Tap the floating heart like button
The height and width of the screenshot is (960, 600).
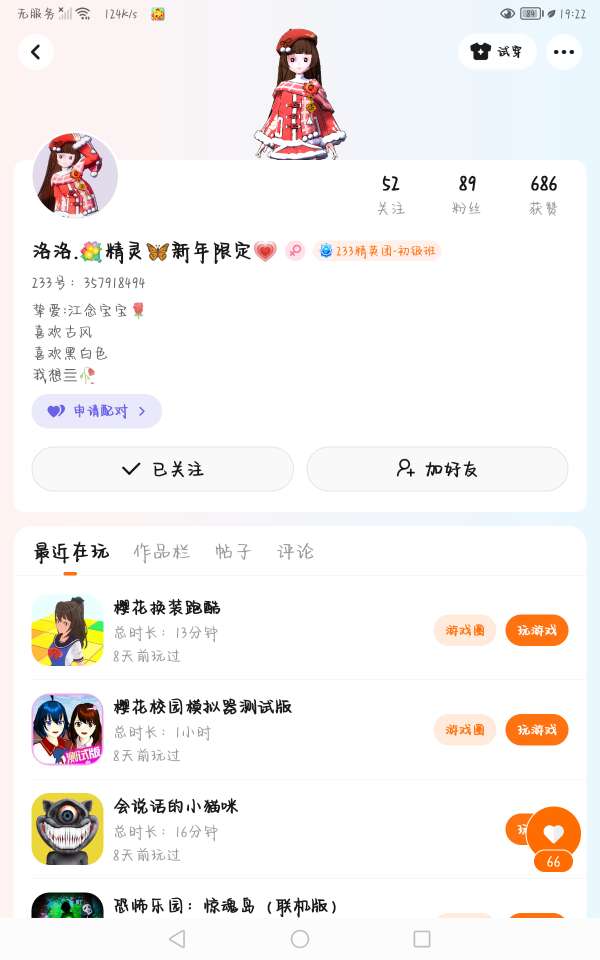point(553,833)
